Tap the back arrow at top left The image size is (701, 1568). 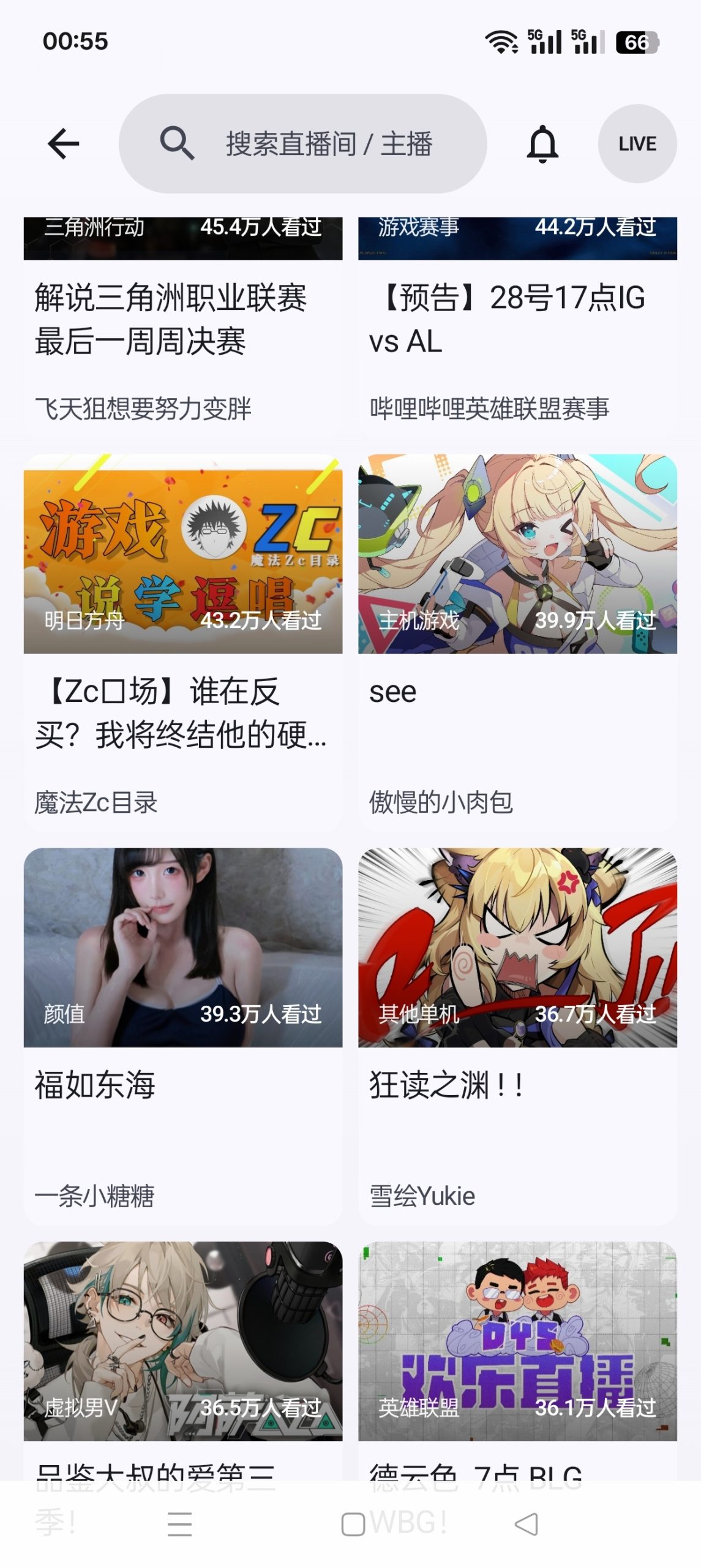pos(63,144)
